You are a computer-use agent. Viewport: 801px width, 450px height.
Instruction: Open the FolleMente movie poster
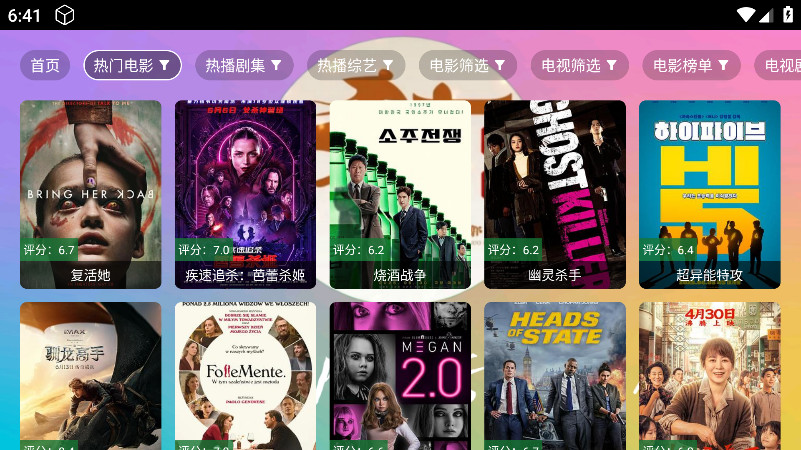coord(245,375)
